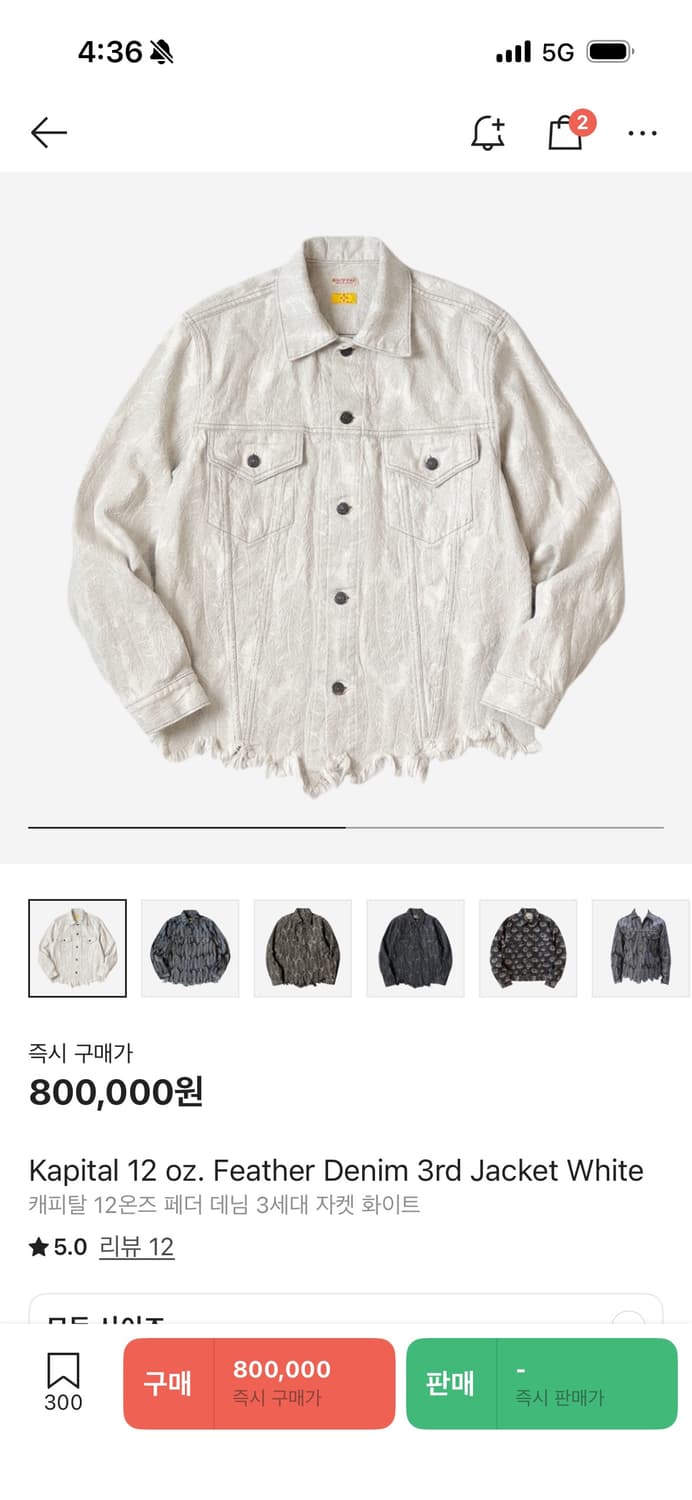This screenshot has height=1500, width=692.
Task: Set a price alert with the bell icon
Action: [x=488, y=132]
